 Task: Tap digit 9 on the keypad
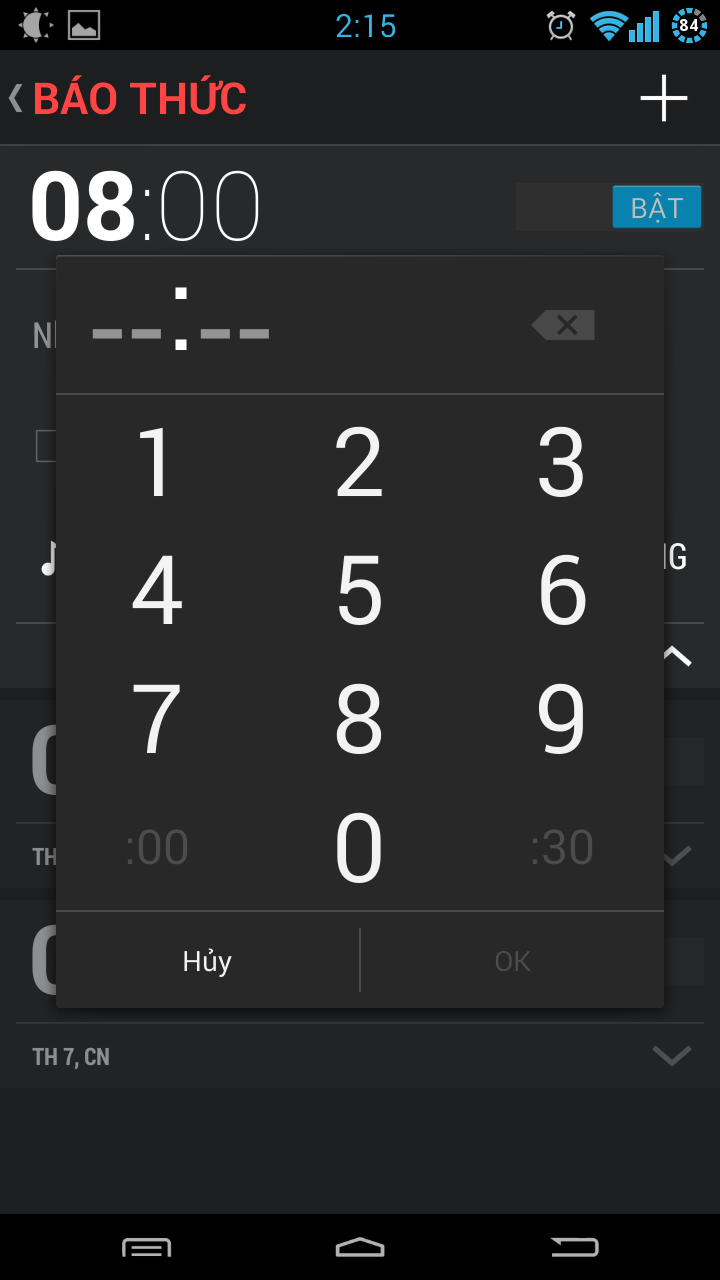pyautogui.click(x=562, y=718)
